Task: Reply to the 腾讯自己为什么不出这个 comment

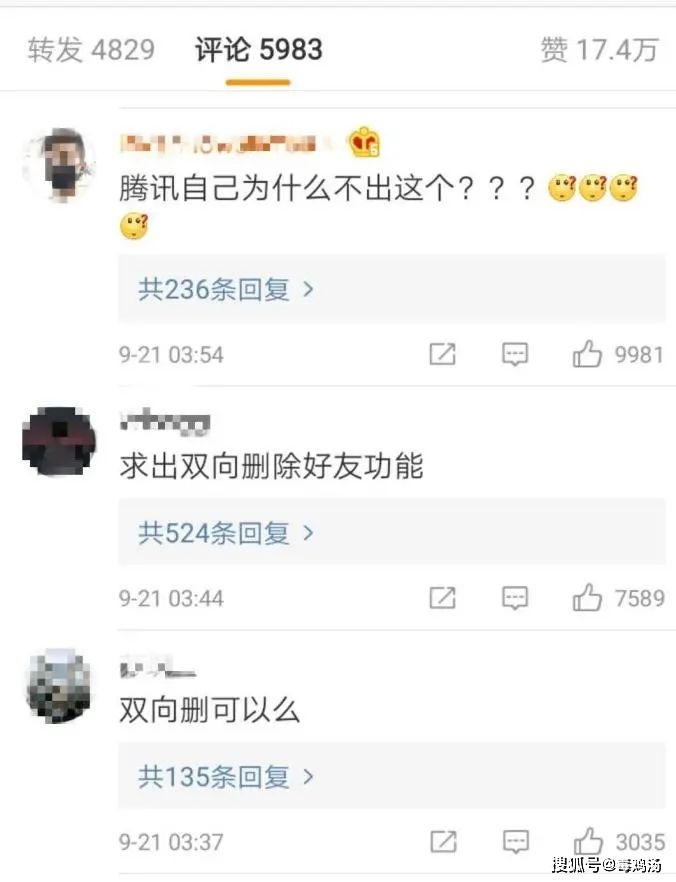Action: click(x=515, y=354)
